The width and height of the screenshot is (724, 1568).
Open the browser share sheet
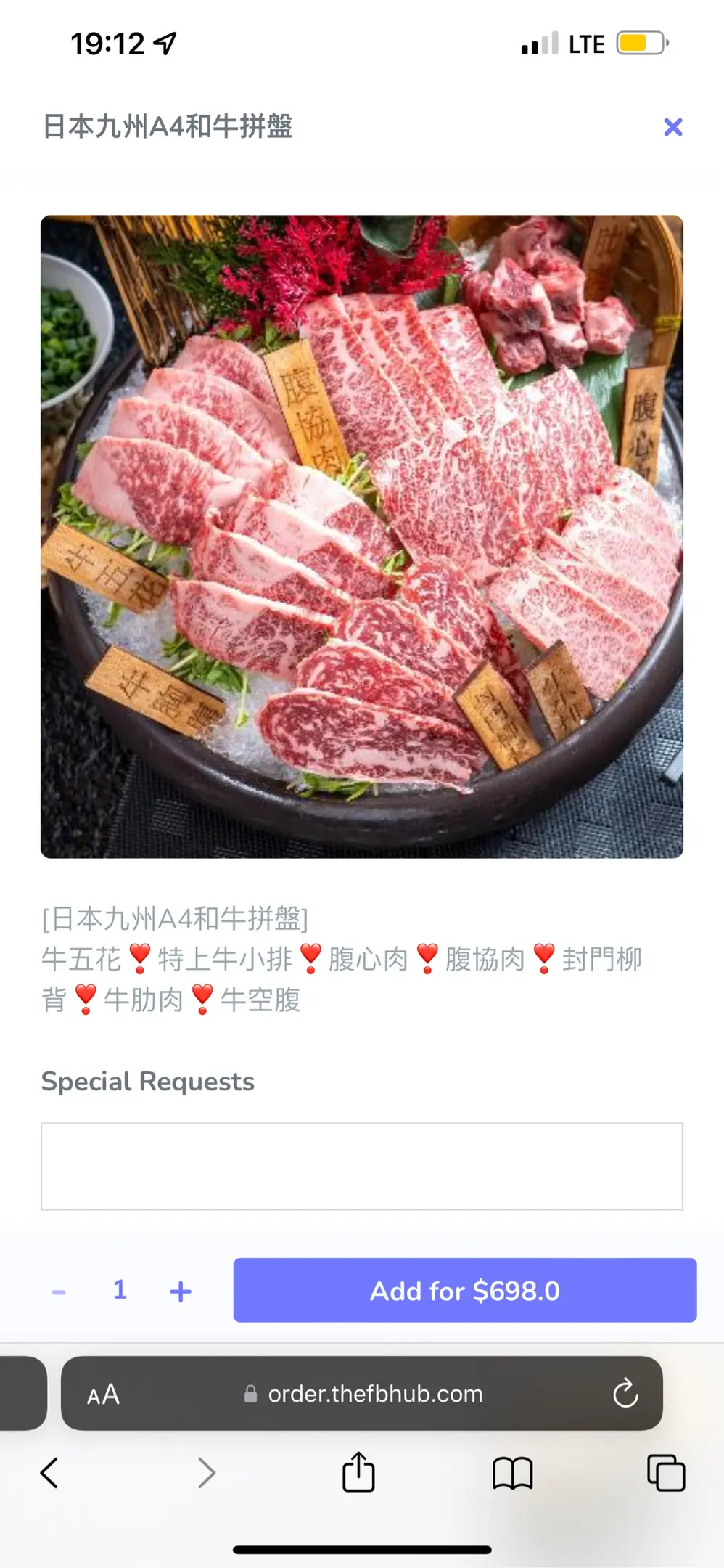[x=358, y=1472]
